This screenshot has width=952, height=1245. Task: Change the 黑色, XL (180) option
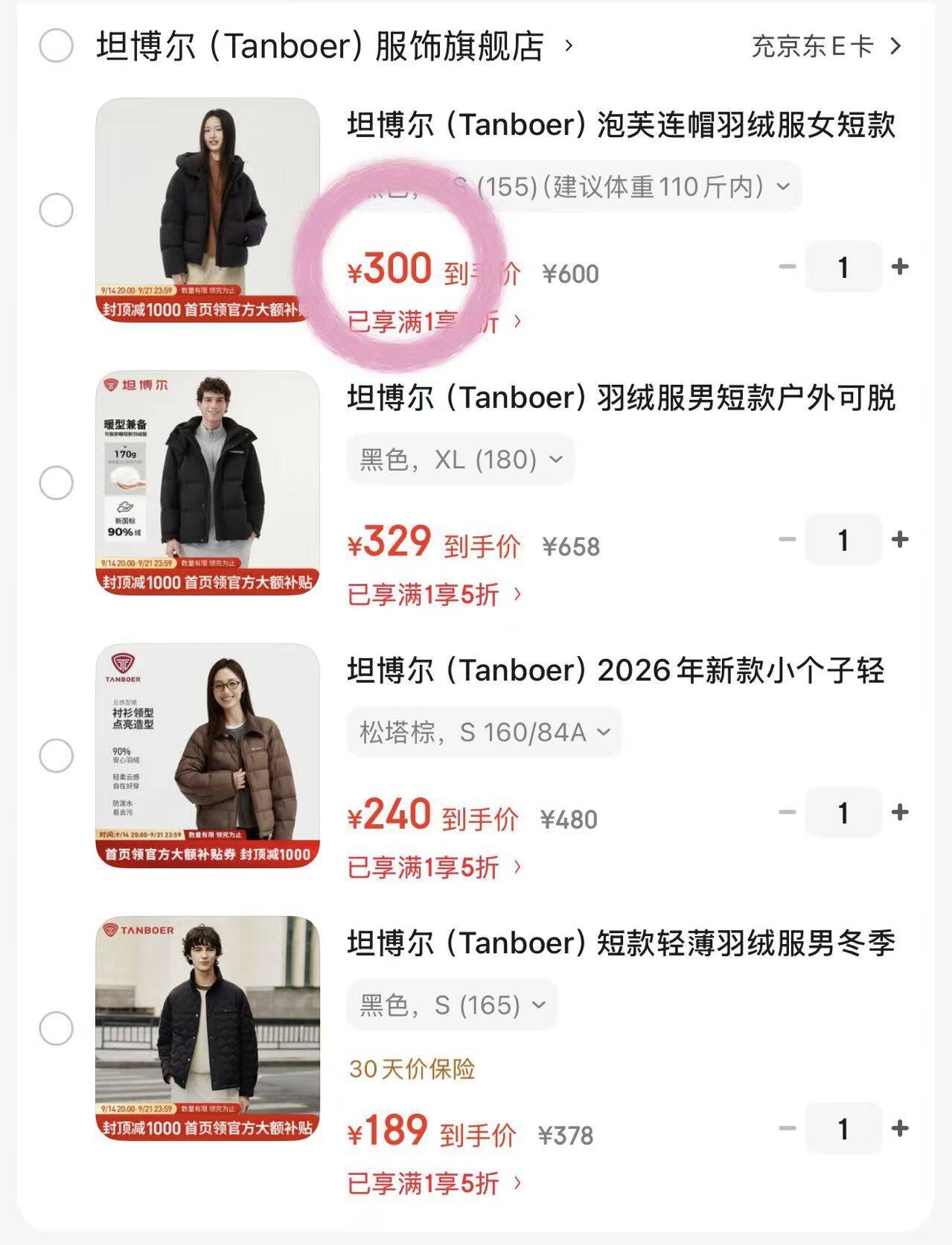461,459
